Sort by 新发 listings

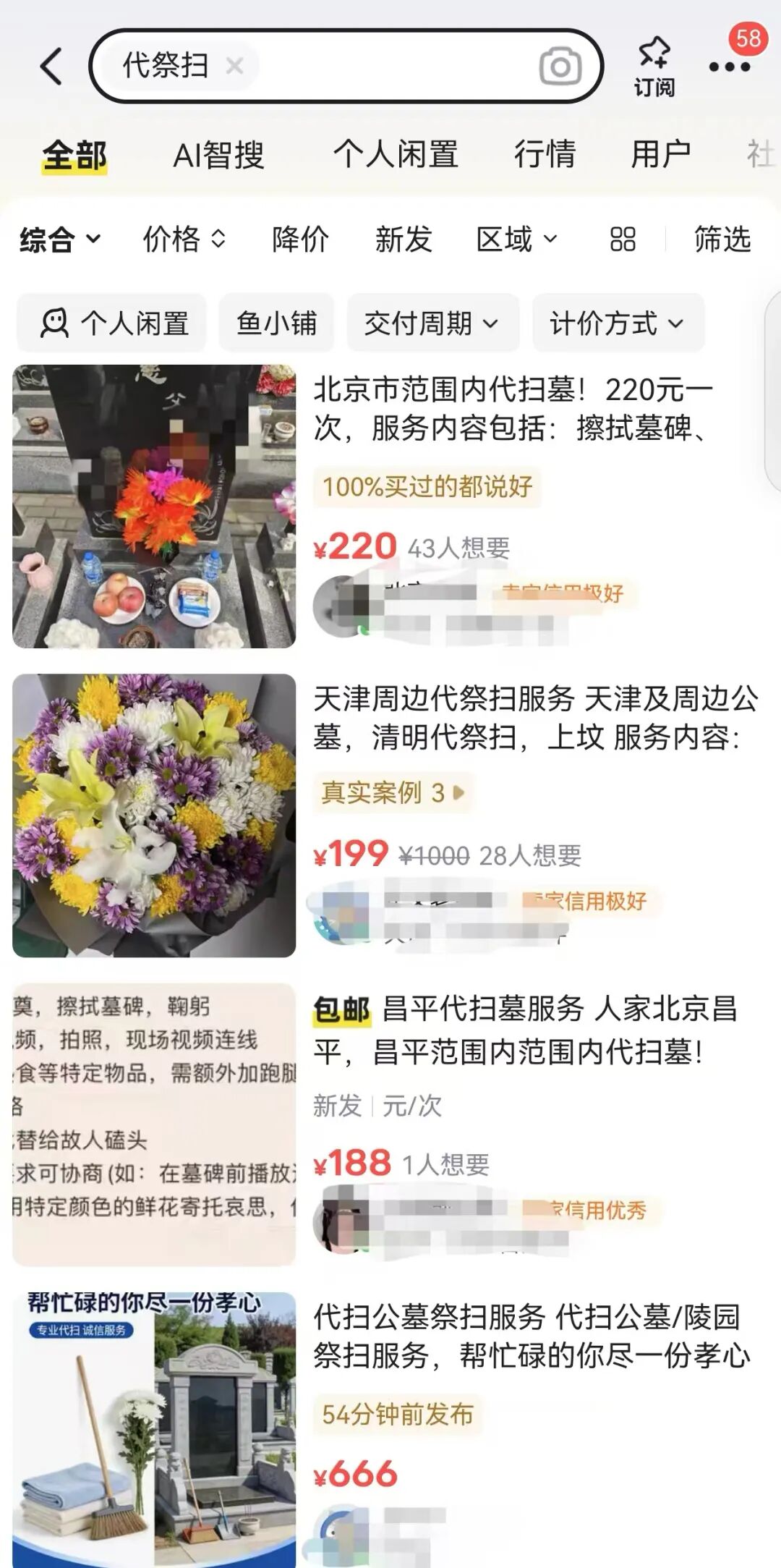pos(403,240)
